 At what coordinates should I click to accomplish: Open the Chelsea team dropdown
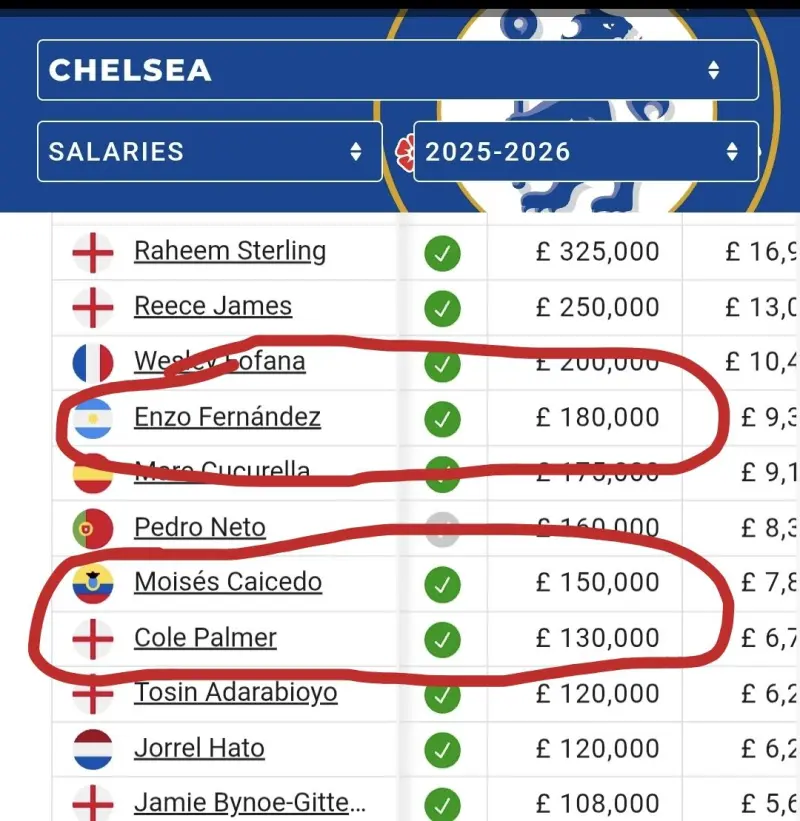click(x=397, y=70)
